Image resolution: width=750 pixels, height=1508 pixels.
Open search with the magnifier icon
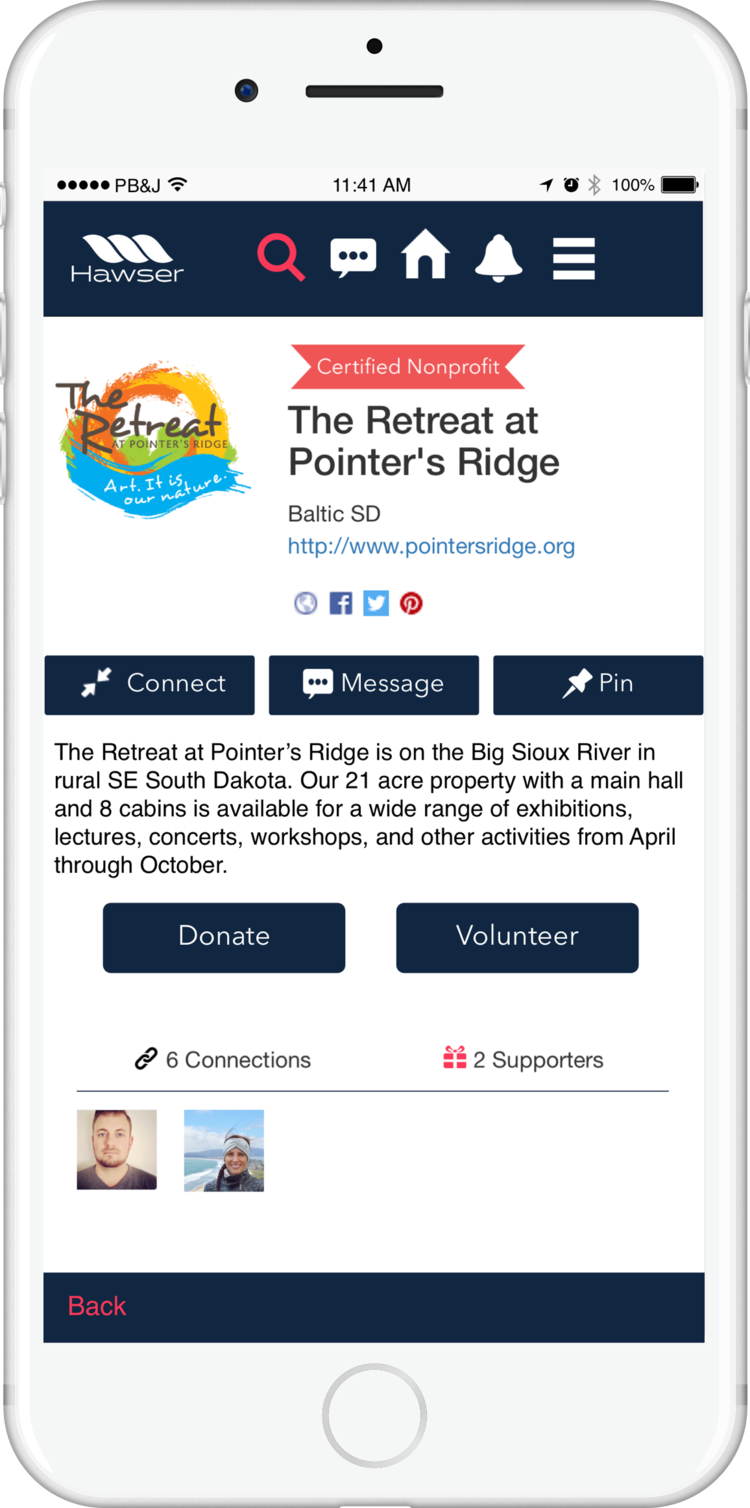(x=281, y=258)
